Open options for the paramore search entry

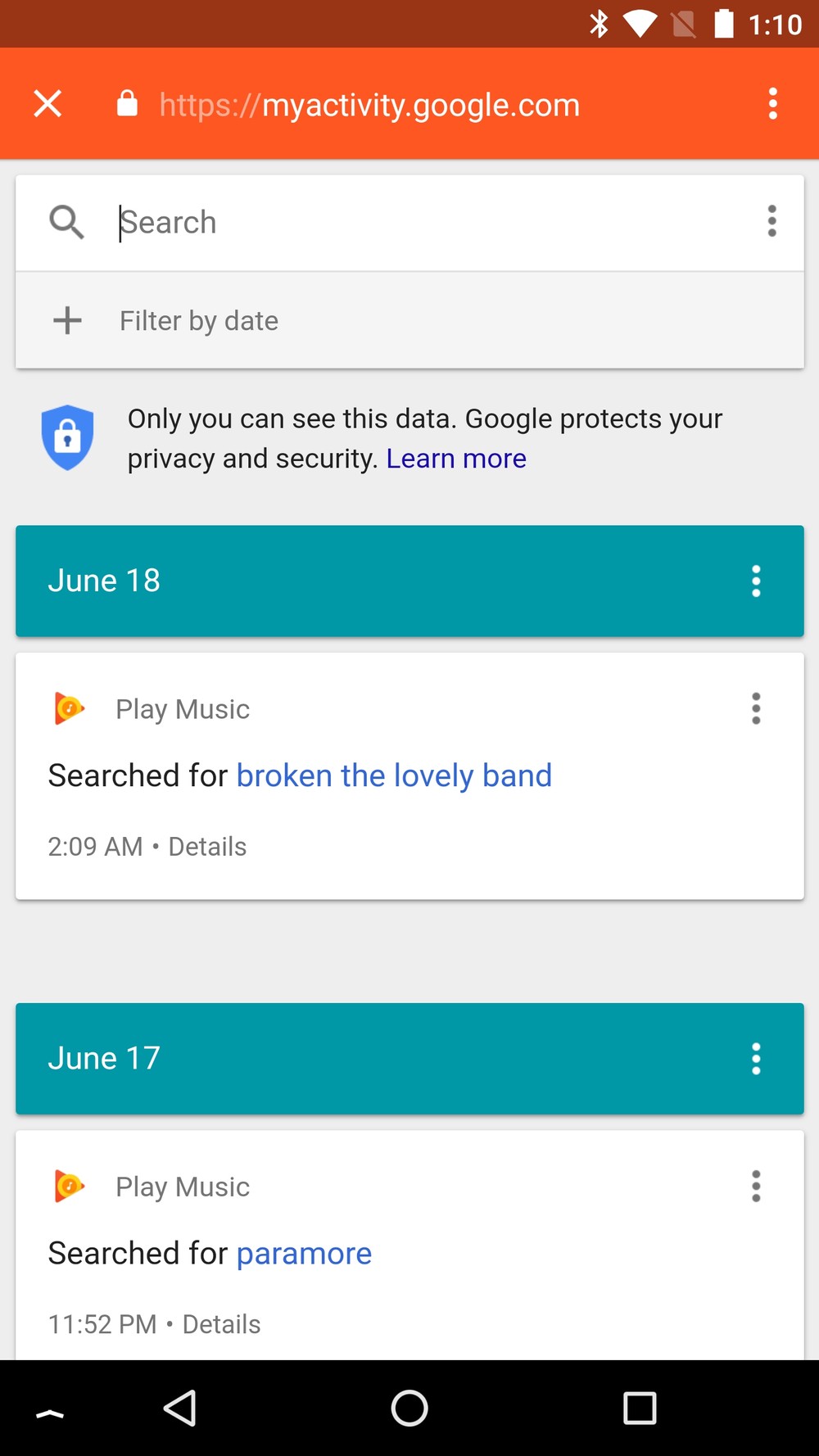coord(756,1187)
